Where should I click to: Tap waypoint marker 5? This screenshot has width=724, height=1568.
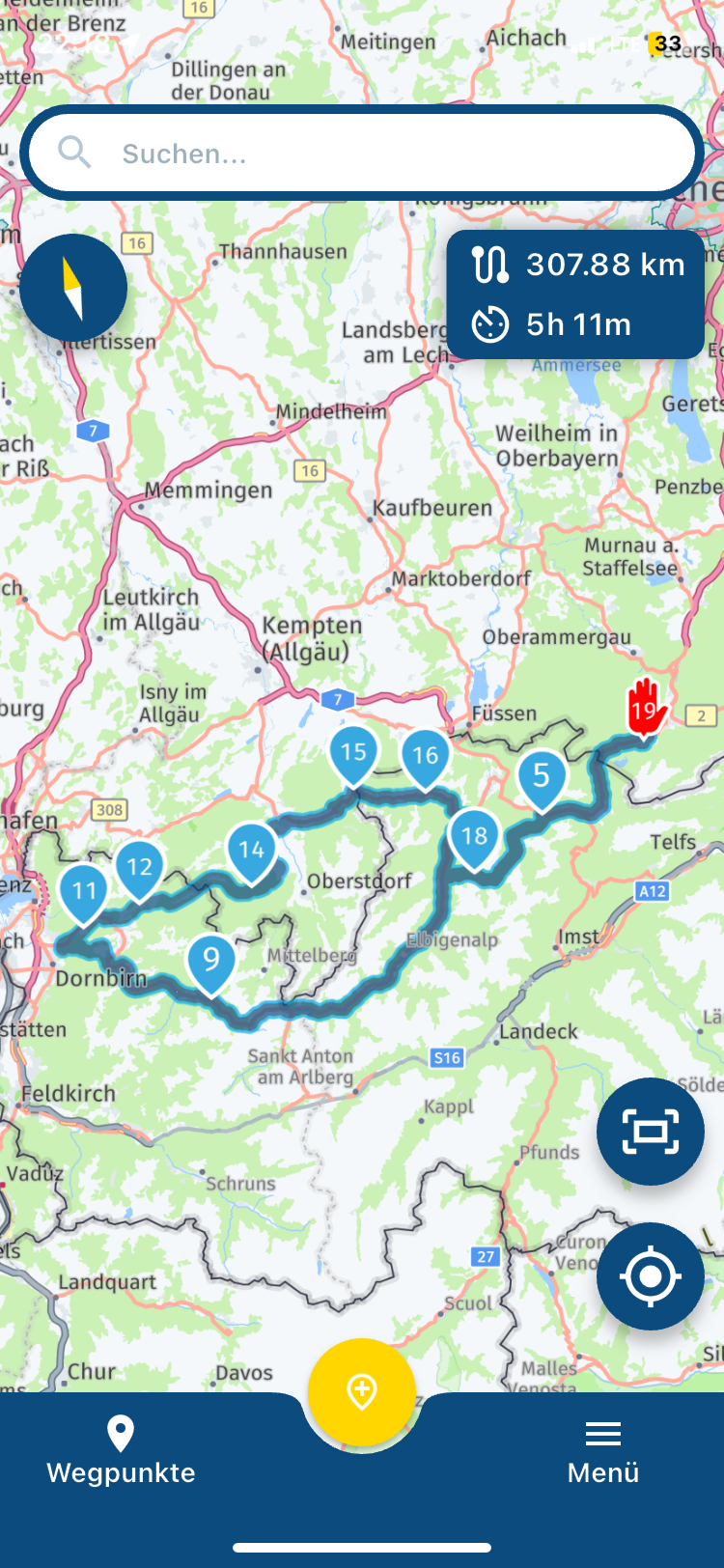[x=542, y=775]
